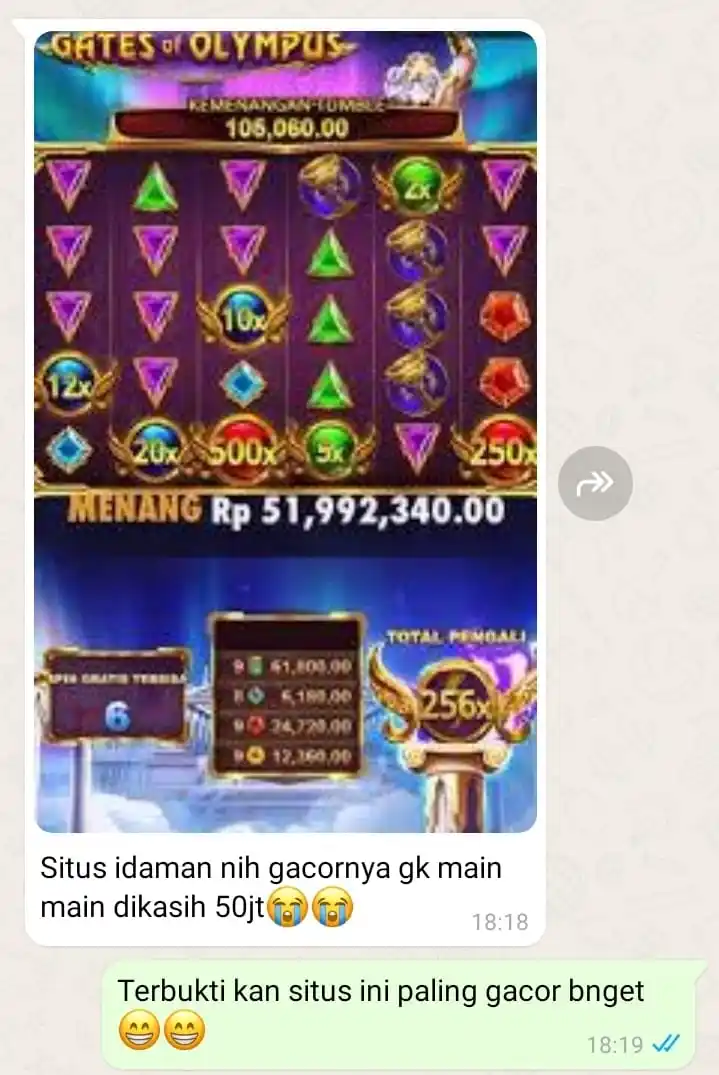
Task: Open the Gates of Olympus image message
Action: (285, 430)
